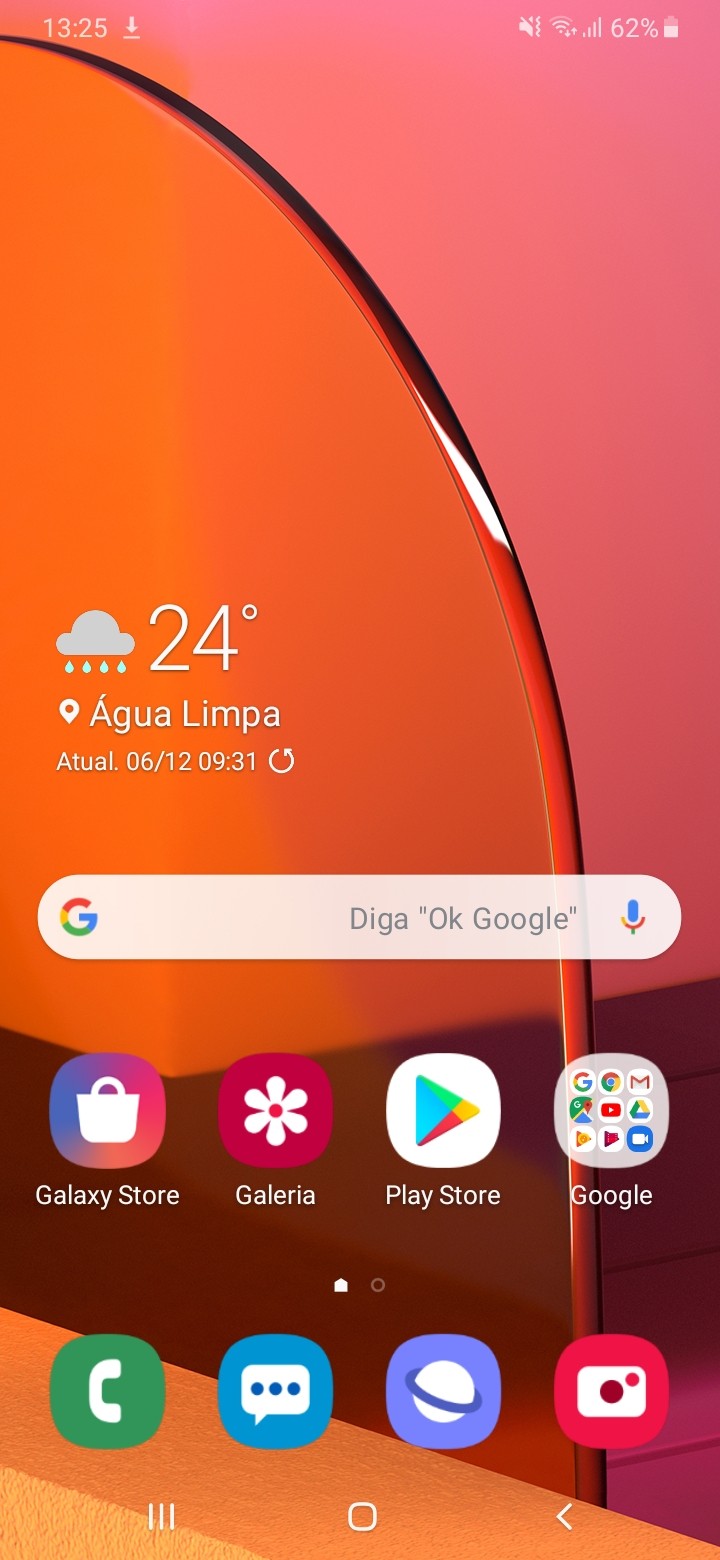
Task: Open Samsung Internet browser
Action: point(443,1391)
